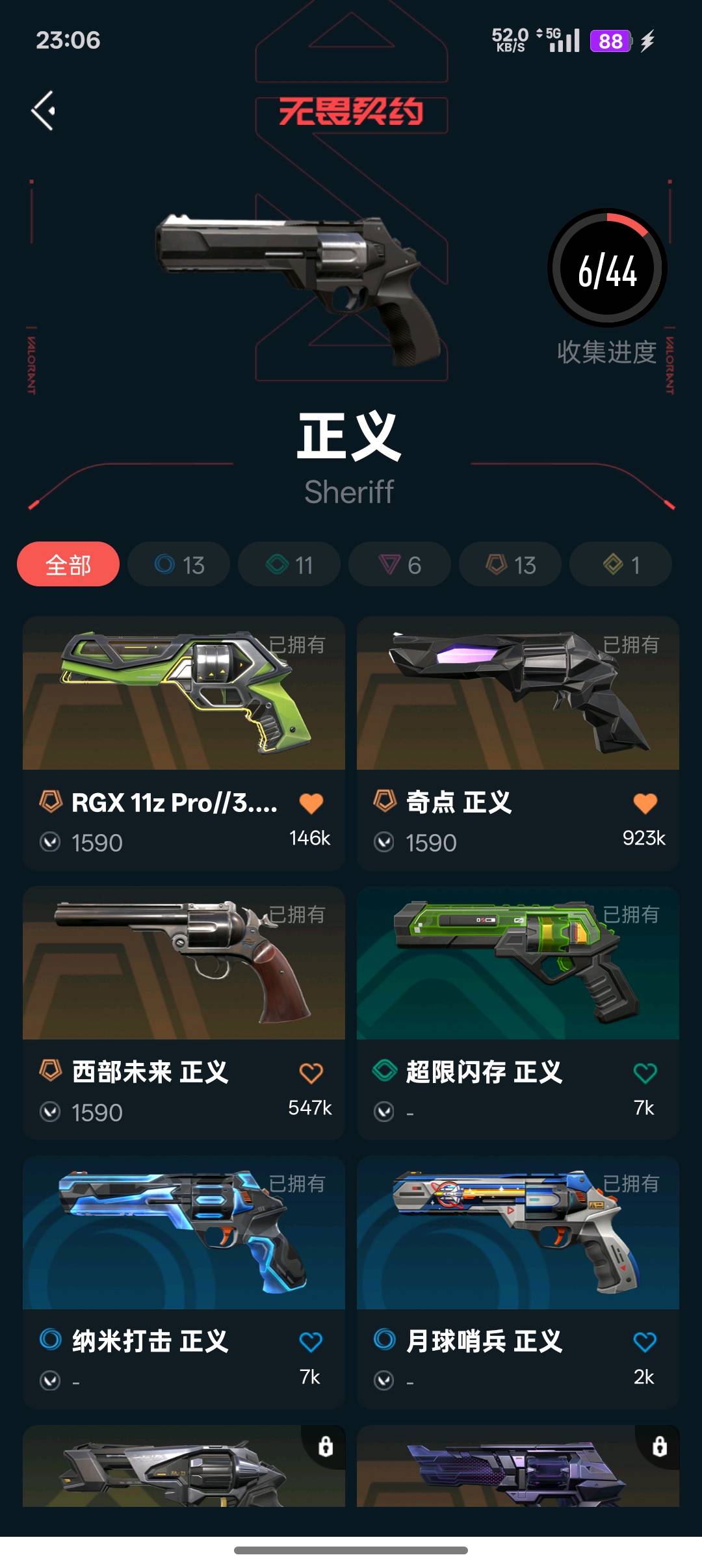Unlike the 奇点 正义 skin heart
Screen dimensions: 702x1568
645,804
